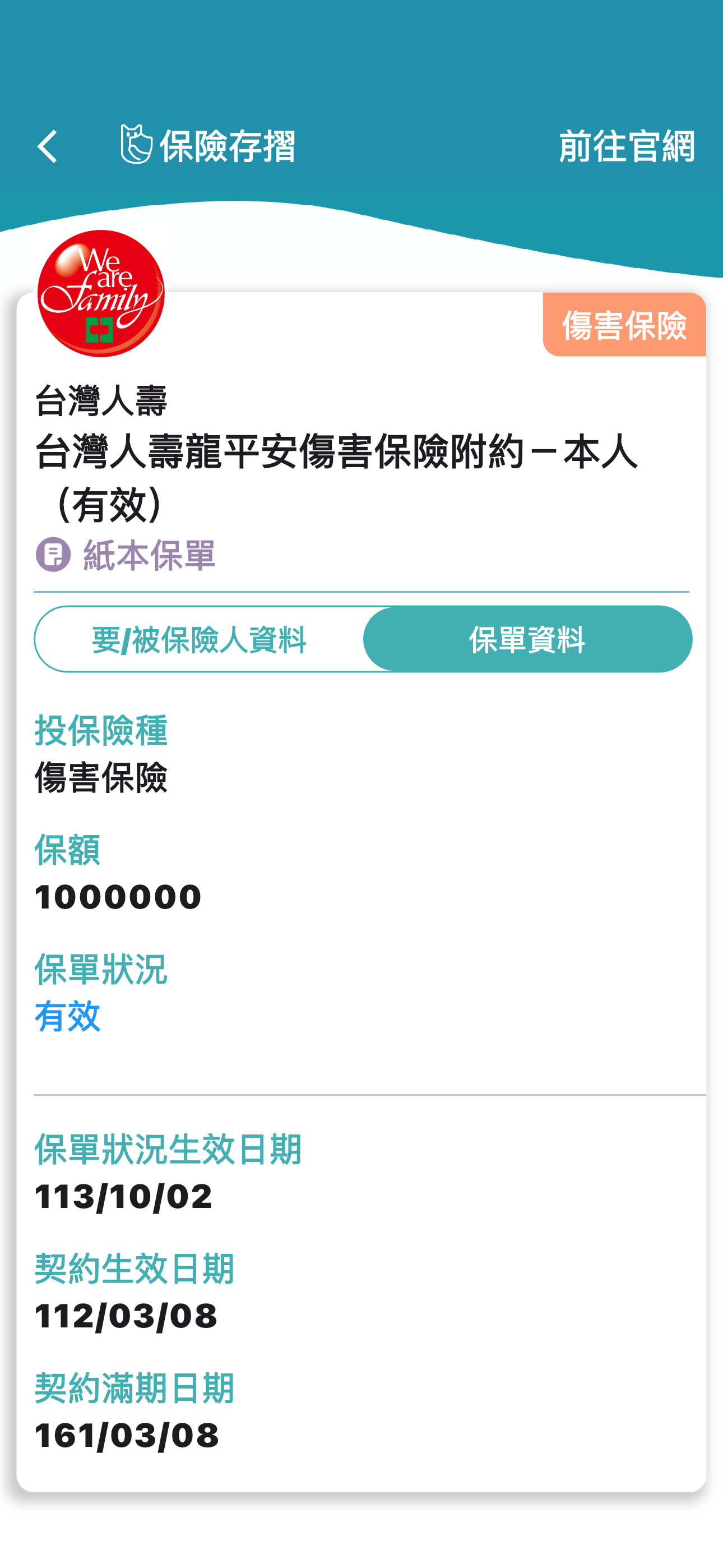Viewport: 723px width, 1568px height.
Task: Go back using the top-left arrow
Action: (48, 147)
